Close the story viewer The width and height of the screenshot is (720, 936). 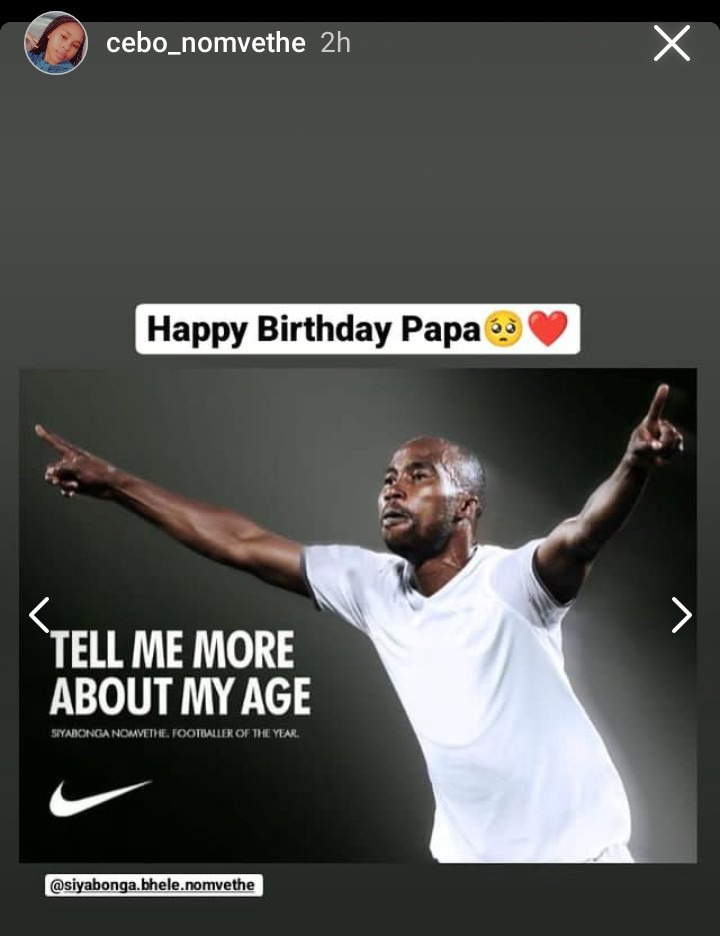(x=671, y=43)
